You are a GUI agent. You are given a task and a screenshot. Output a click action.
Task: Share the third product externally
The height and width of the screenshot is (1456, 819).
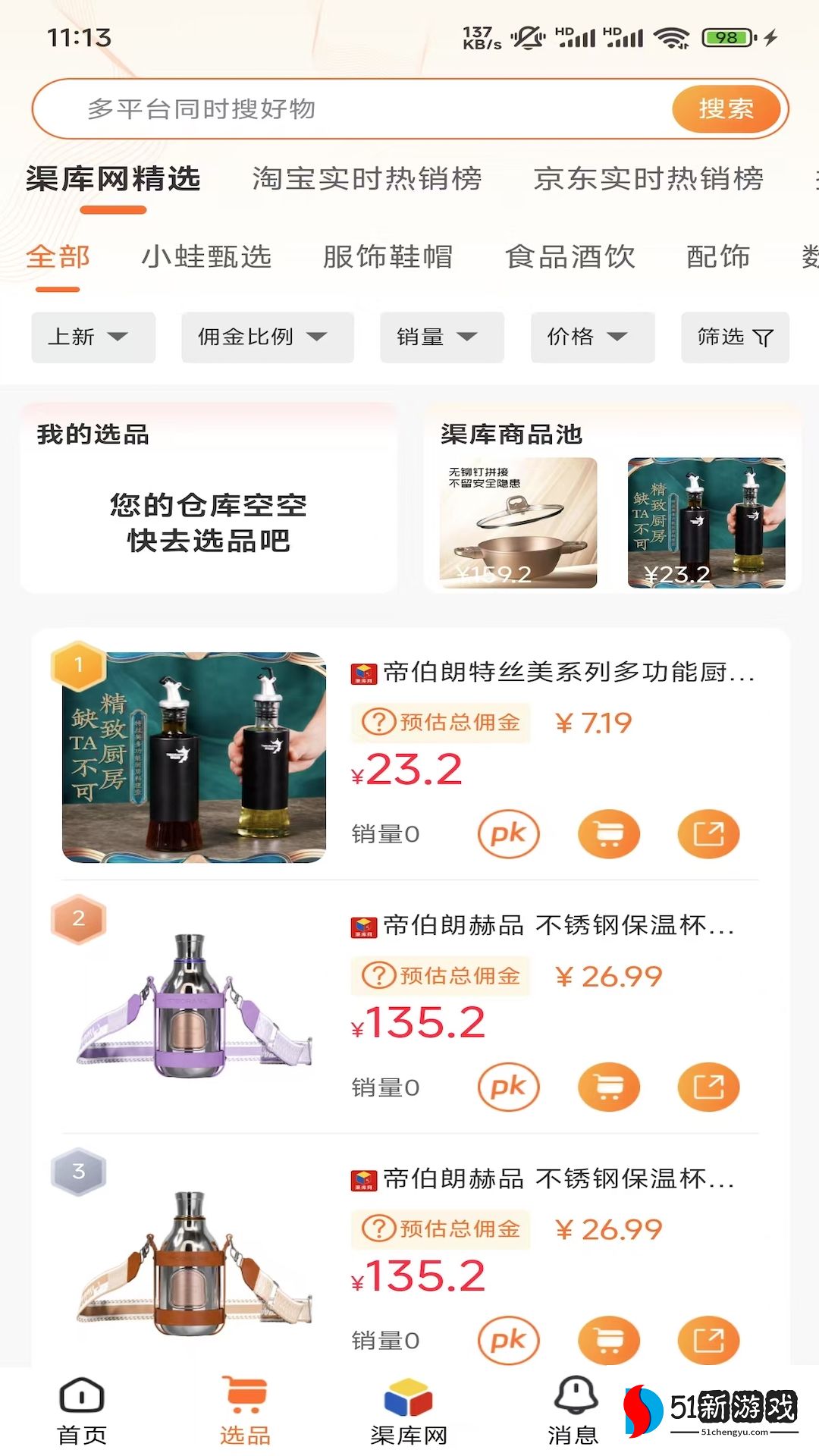click(708, 1341)
